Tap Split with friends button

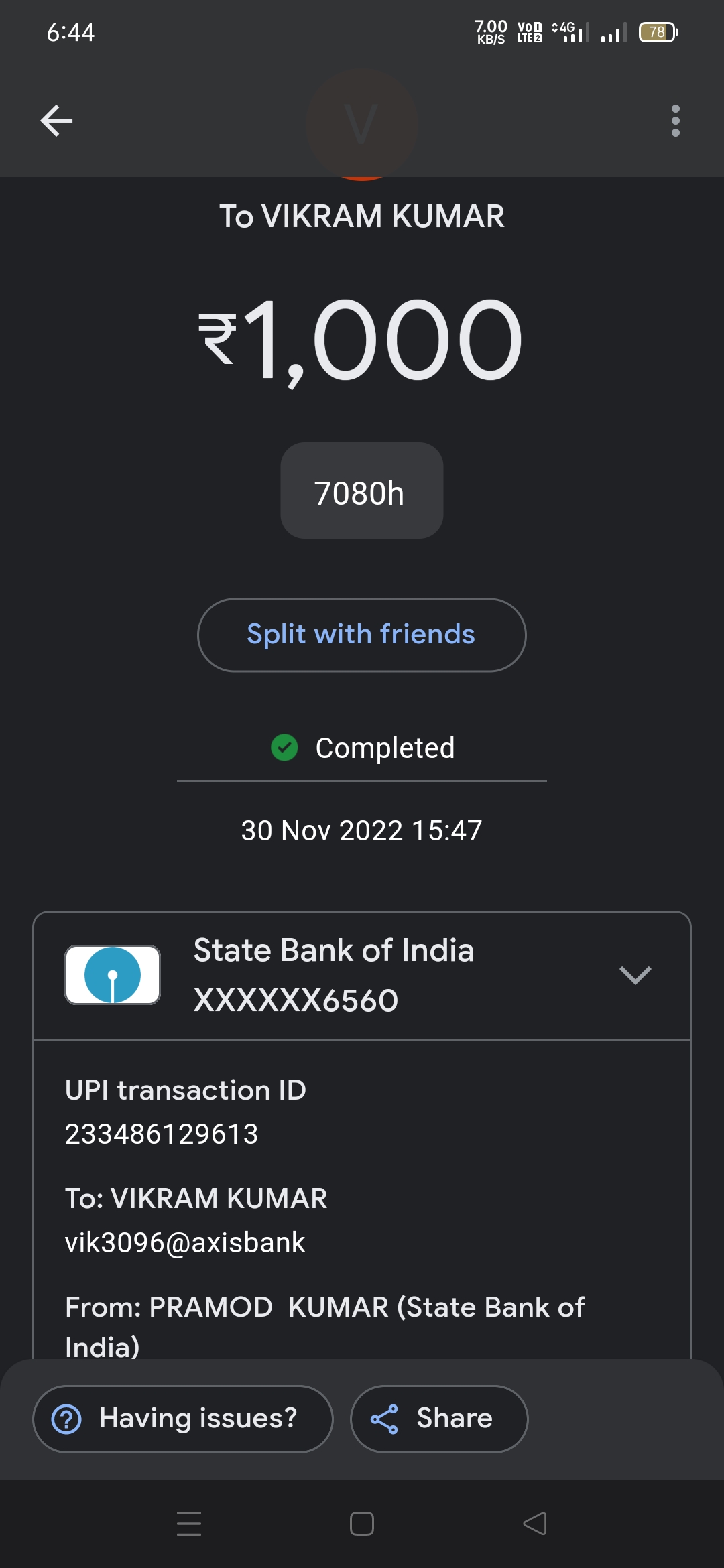pyautogui.click(x=361, y=635)
